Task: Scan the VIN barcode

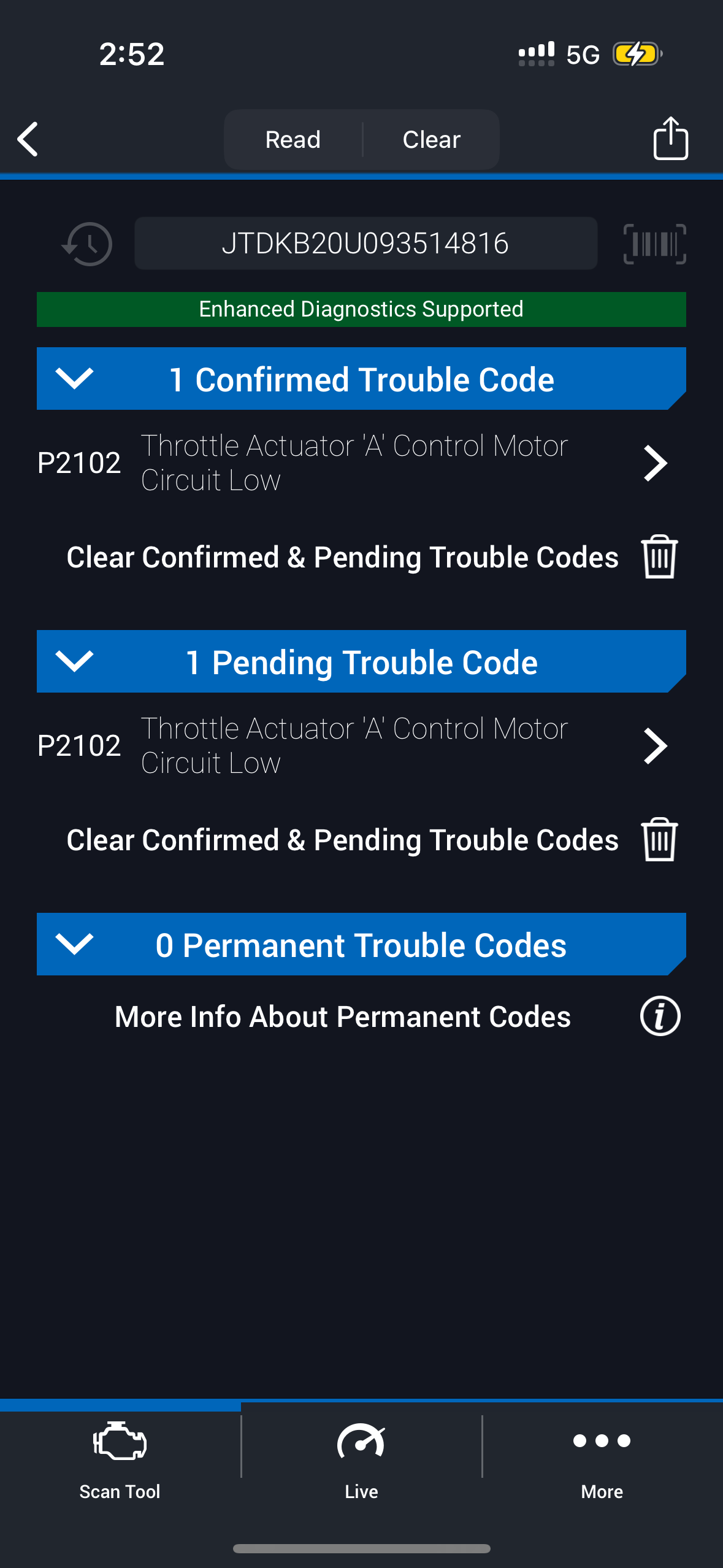Action: [x=654, y=244]
